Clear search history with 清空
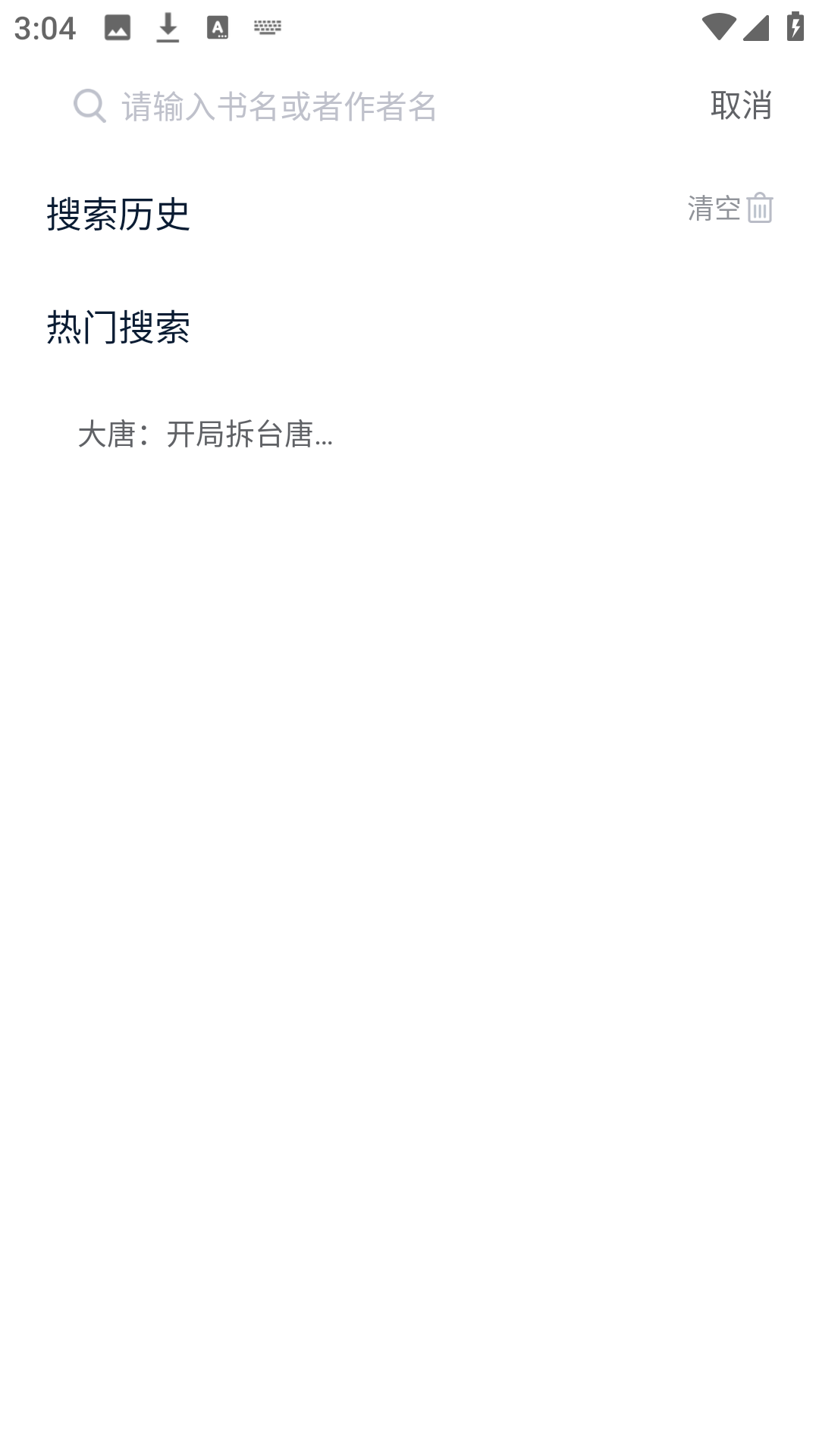819x1456 pixels. point(729,209)
